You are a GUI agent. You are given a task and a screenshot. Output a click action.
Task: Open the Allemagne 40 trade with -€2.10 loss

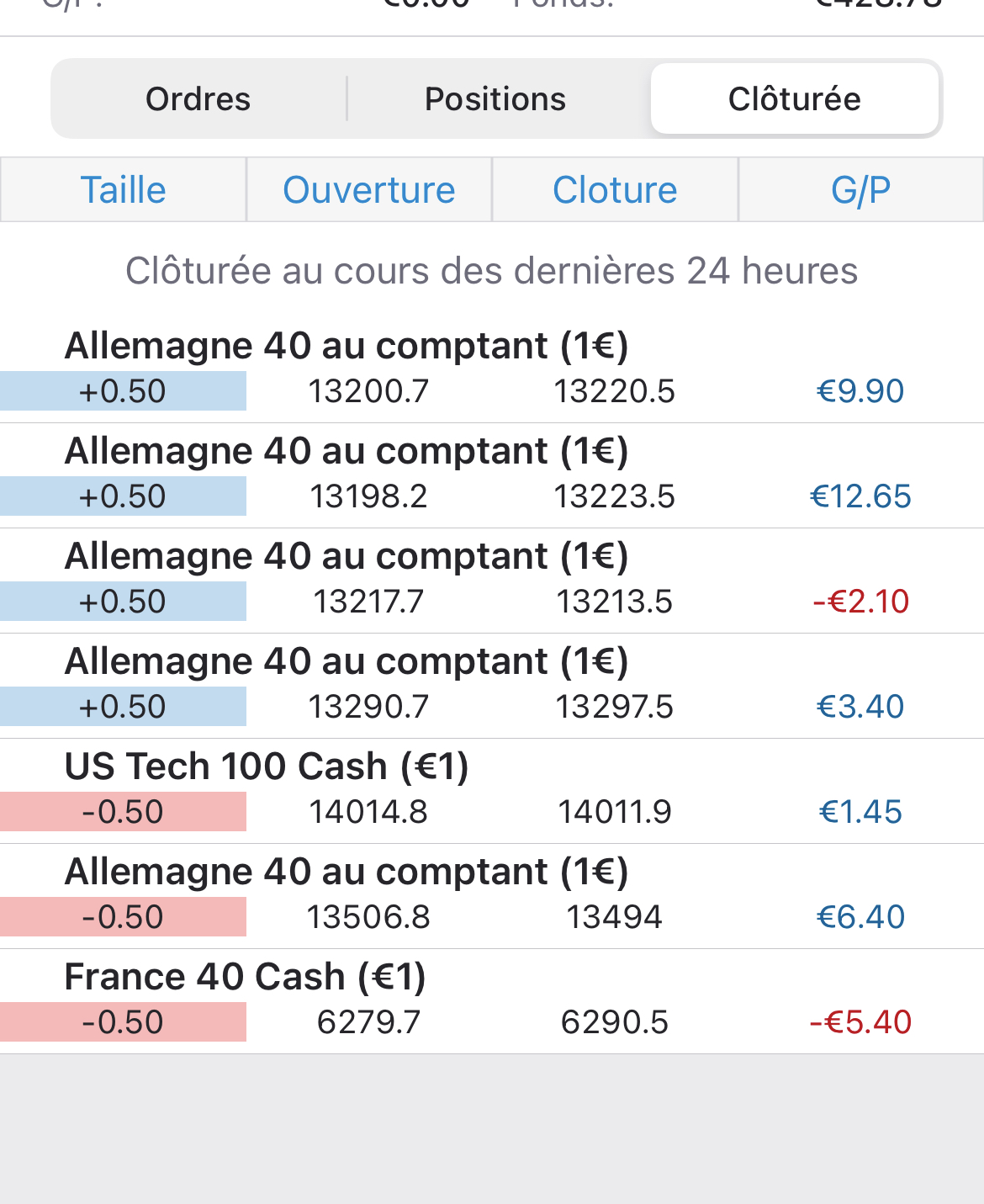[492, 581]
